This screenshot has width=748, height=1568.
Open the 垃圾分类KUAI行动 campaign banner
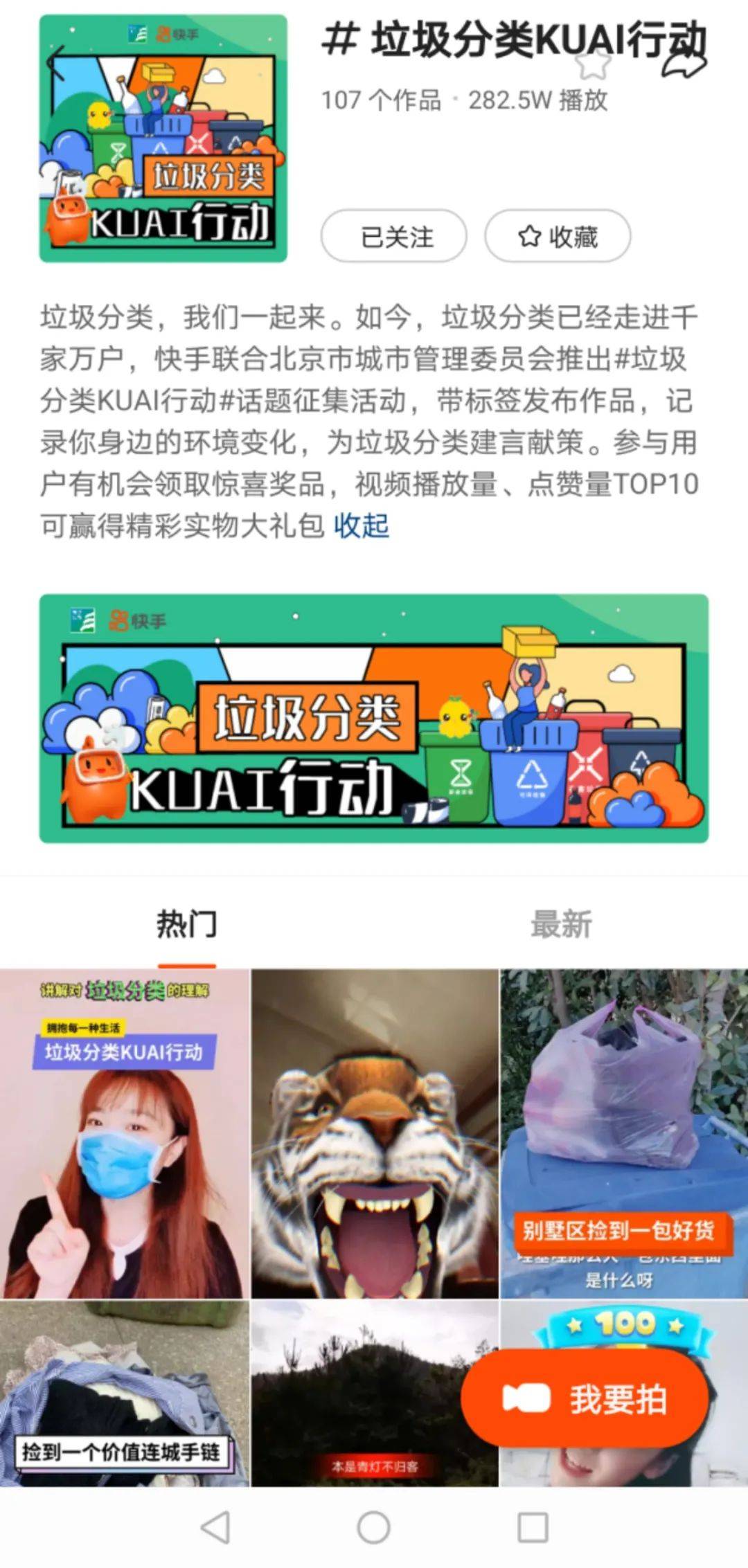tap(374, 718)
